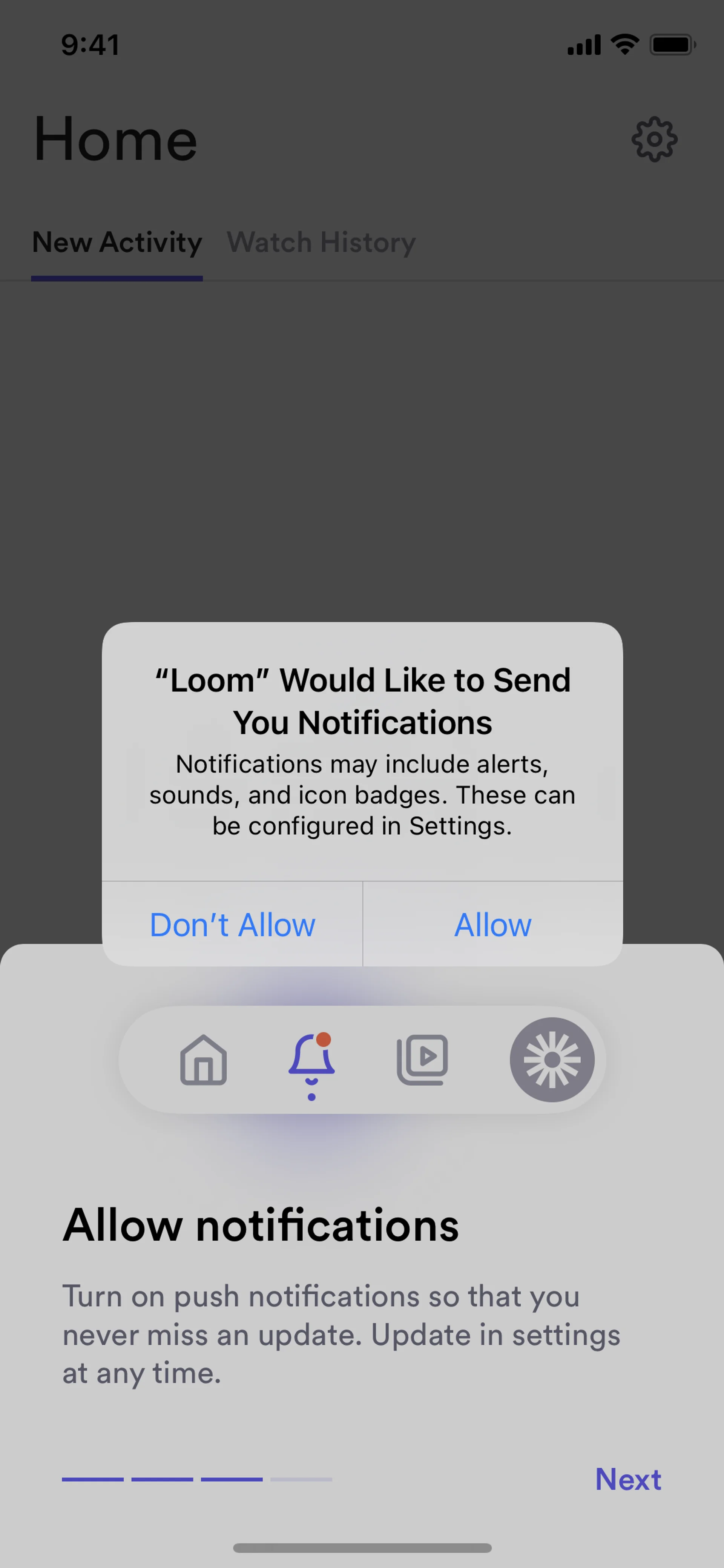The width and height of the screenshot is (724, 1568).
Task: Switch to the Watch History tab
Action: pos(321,242)
